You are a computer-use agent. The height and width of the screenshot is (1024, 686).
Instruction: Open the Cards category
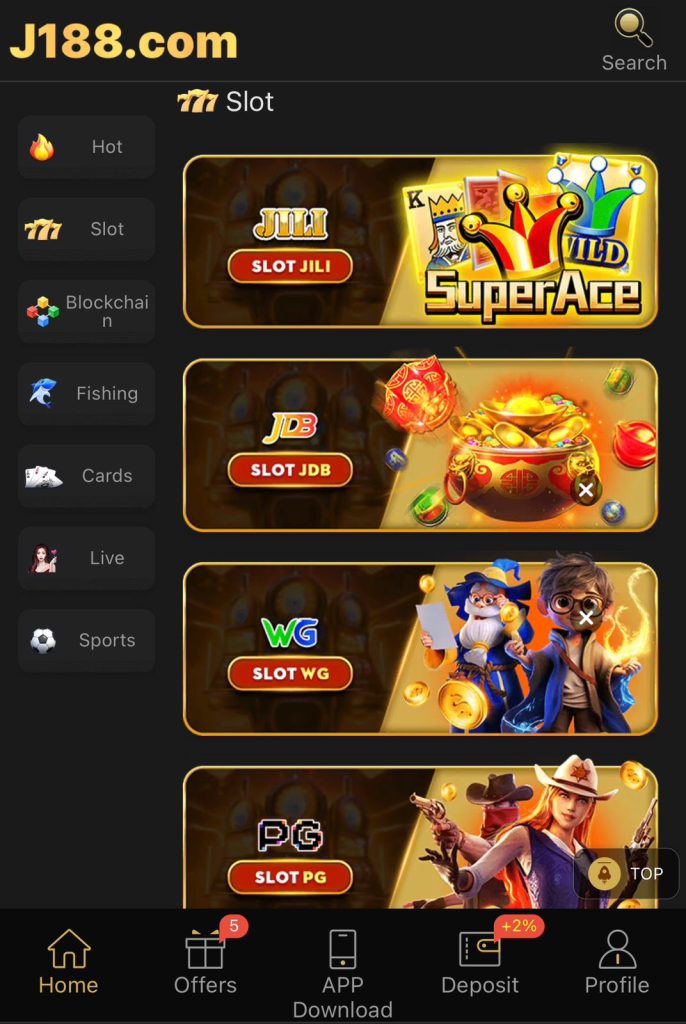[87, 476]
